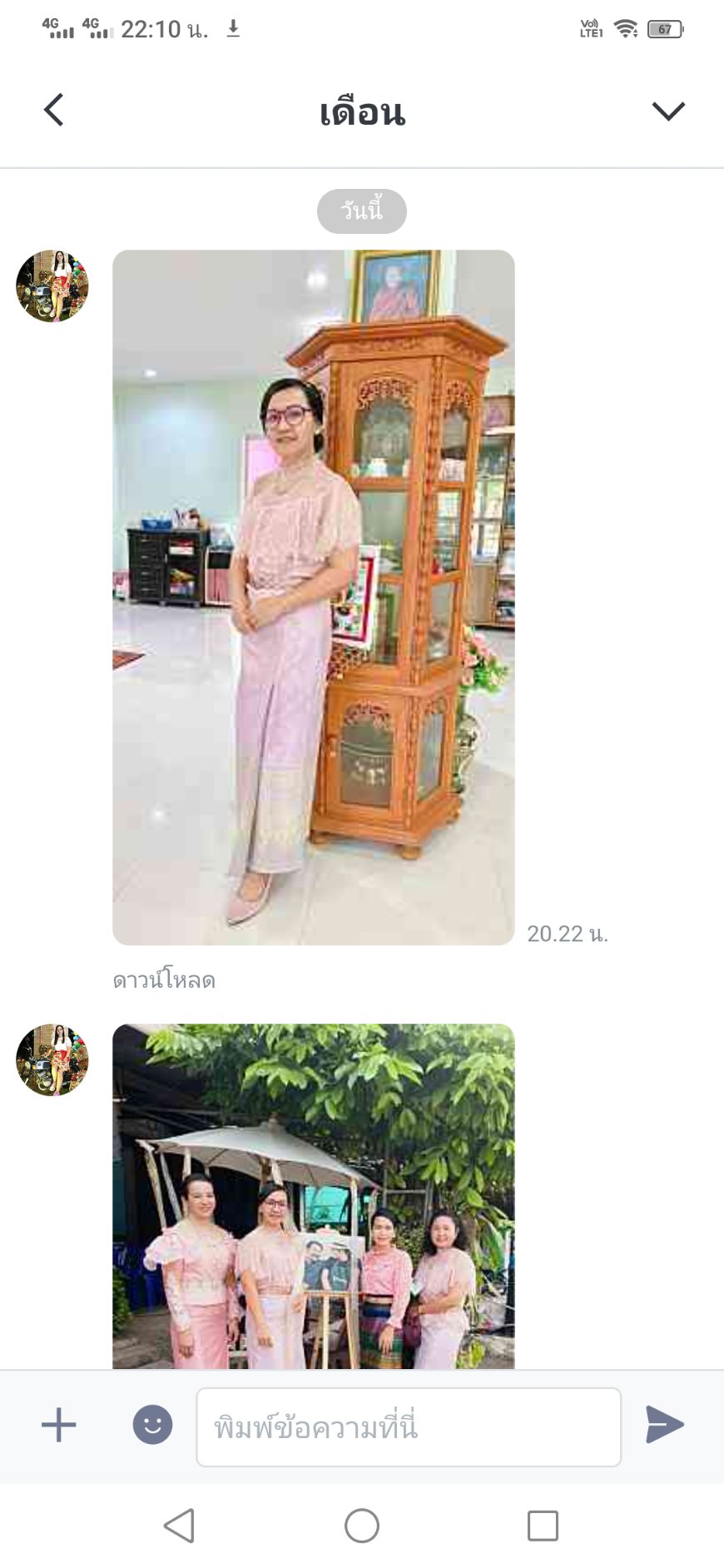The image size is (724, 1568).
Task: Go back from the เดือน chat
Action: coord(54,110)
